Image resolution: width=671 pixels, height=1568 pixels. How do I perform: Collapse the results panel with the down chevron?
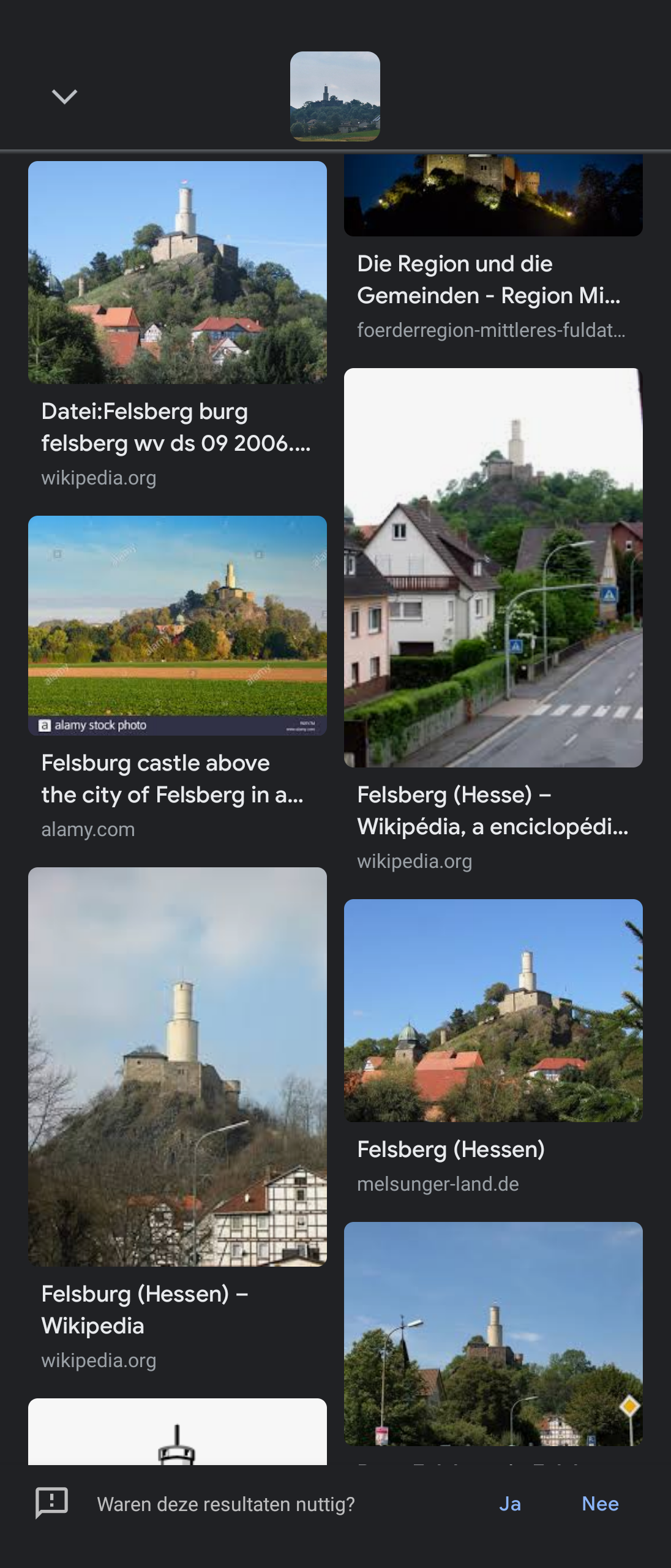pyautogui.click(x=64, y=96)
